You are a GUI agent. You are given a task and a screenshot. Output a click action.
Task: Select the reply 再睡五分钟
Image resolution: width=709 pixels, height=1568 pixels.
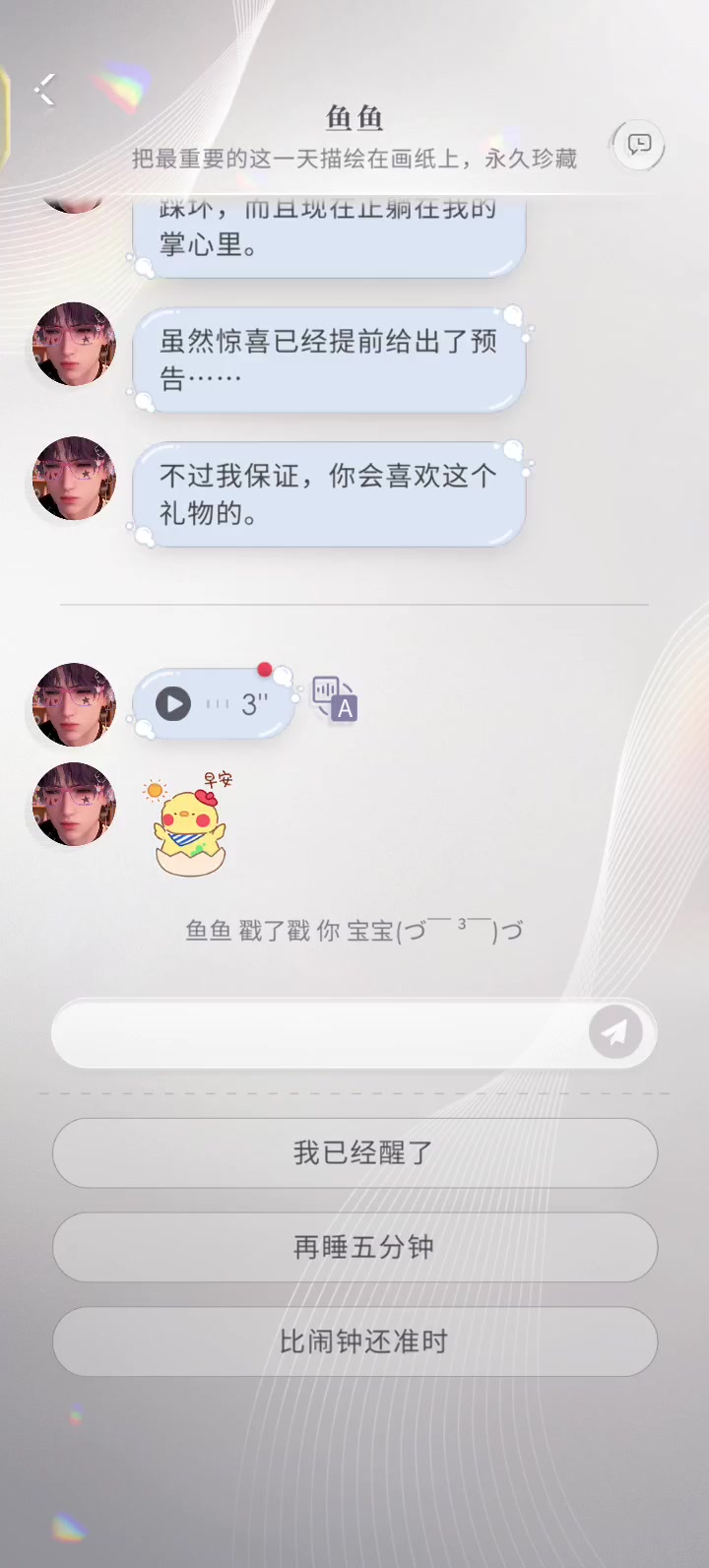click(x=354, y=1247)
